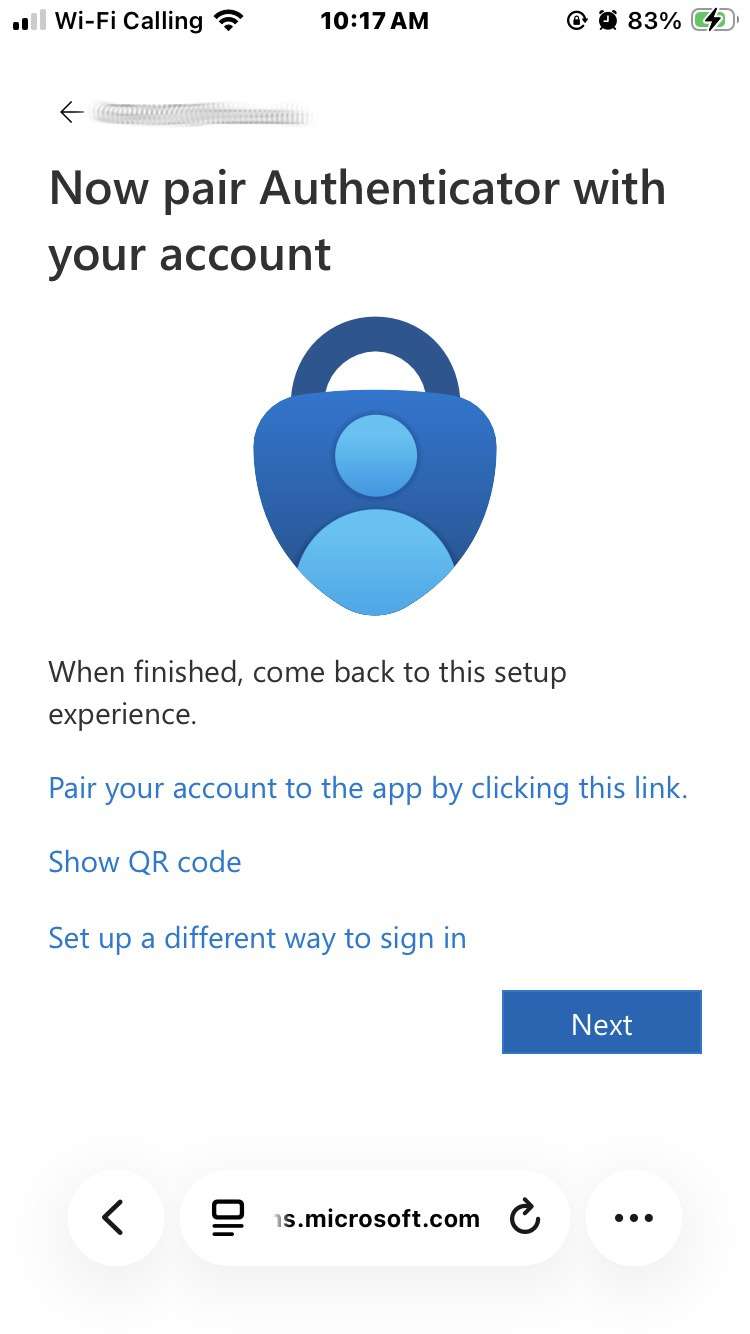Go back with the browser back button

point(114,1218)
